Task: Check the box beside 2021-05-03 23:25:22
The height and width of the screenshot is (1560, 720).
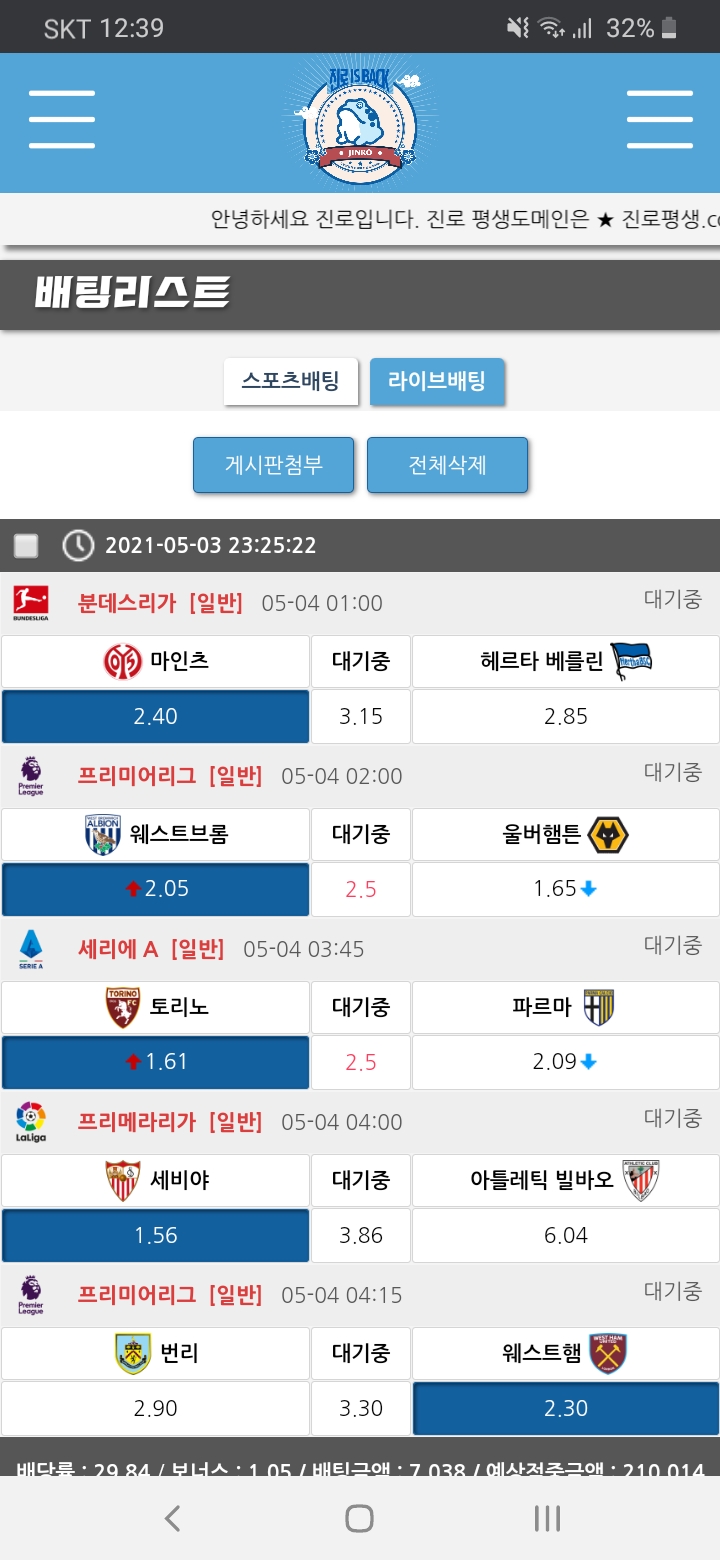Action: [x=26, y=546]
